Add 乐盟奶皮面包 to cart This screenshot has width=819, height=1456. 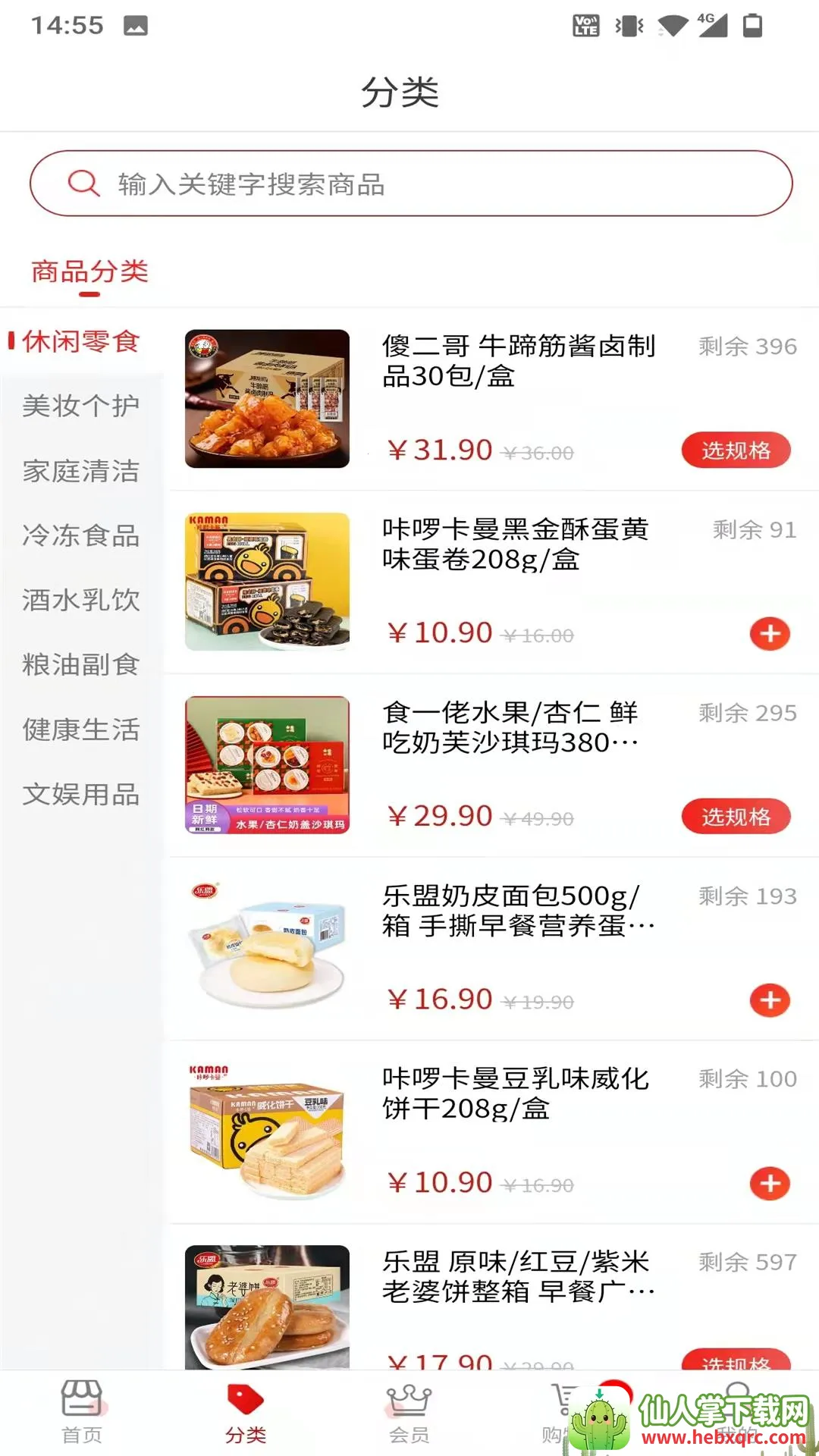tap(770, 1000)
